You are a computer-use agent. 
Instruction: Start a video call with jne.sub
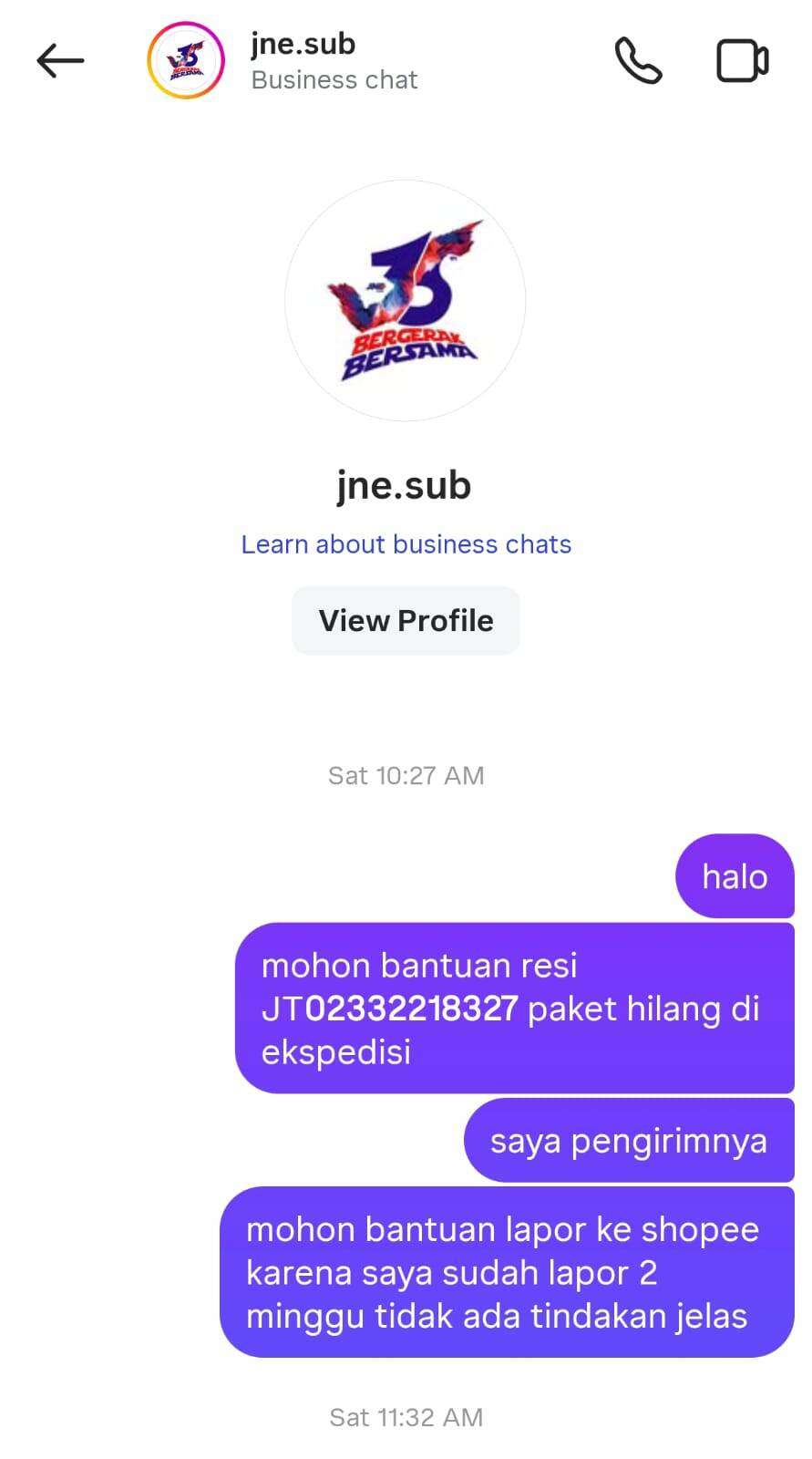[x=742, y=61]
